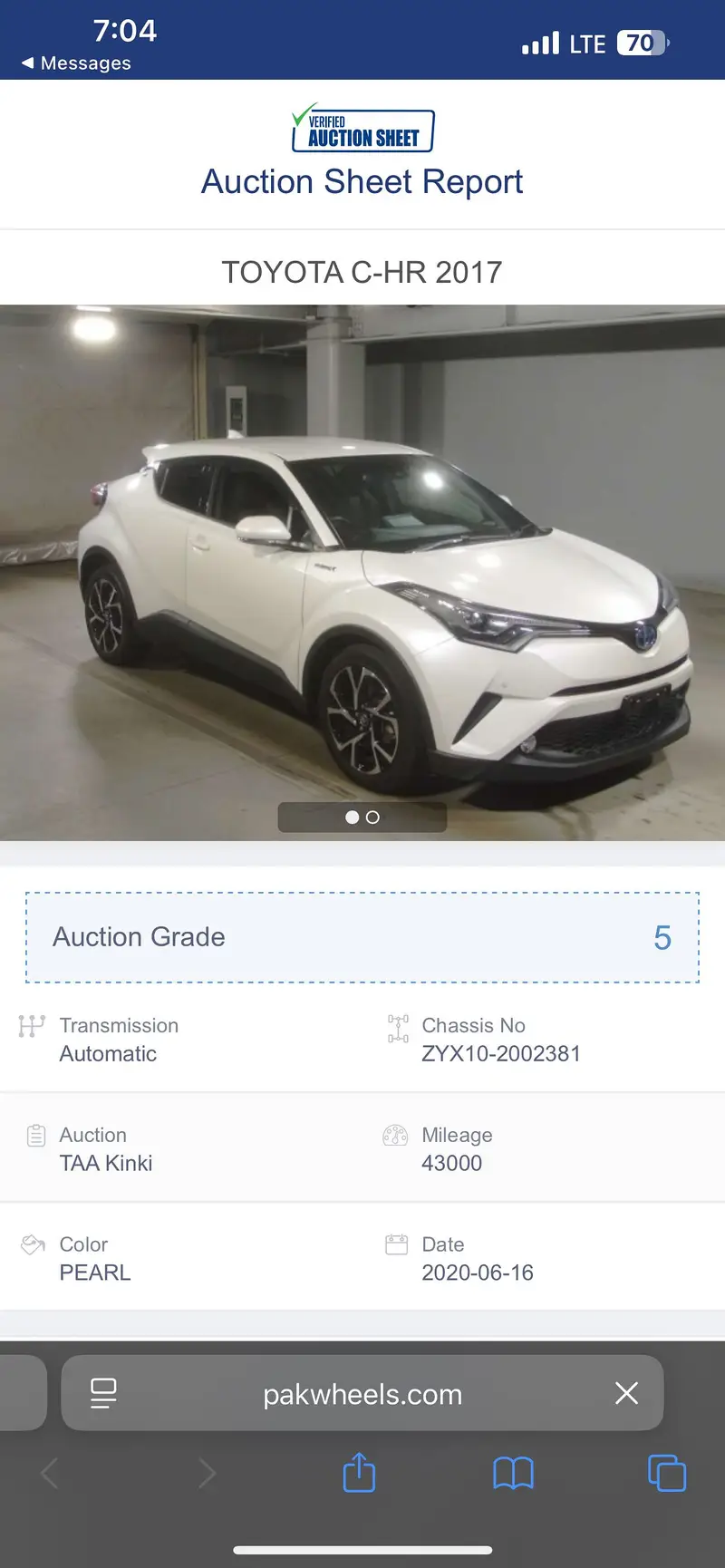Viewport: 725px width, 1568px height.
Task: Tap the Transmission gear shifter icon
Action: click(x=31, y=1026)
